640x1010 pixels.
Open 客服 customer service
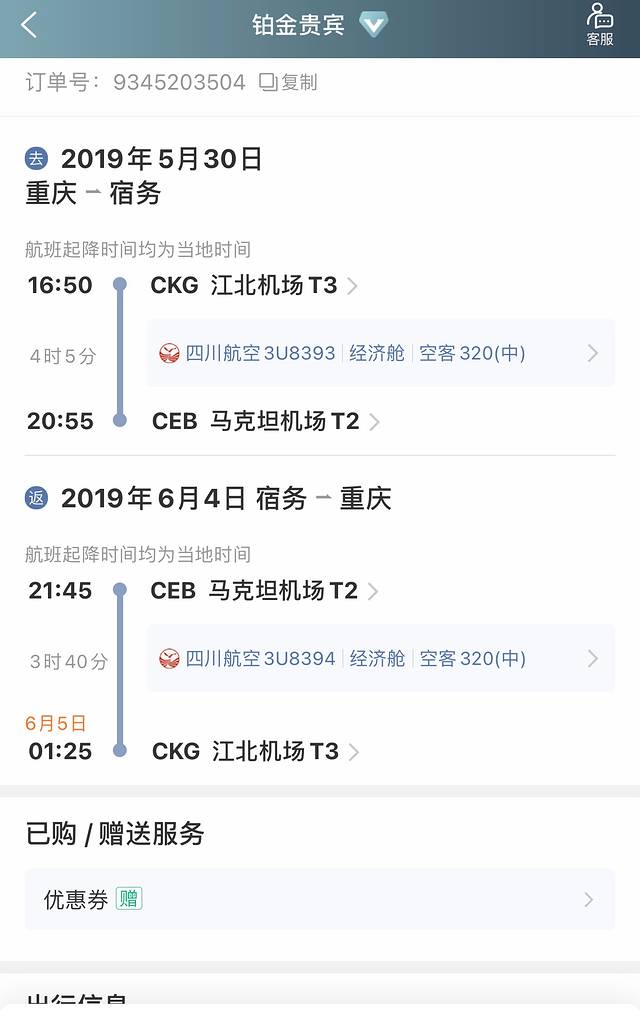pyautogui.click(x=600, y=26)
